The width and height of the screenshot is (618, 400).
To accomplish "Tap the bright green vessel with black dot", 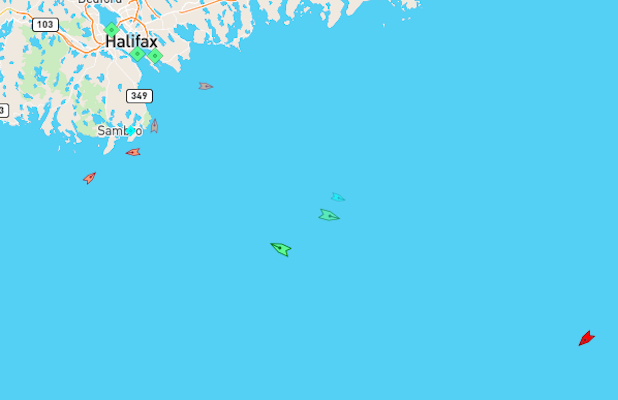I will coord(281,248).
